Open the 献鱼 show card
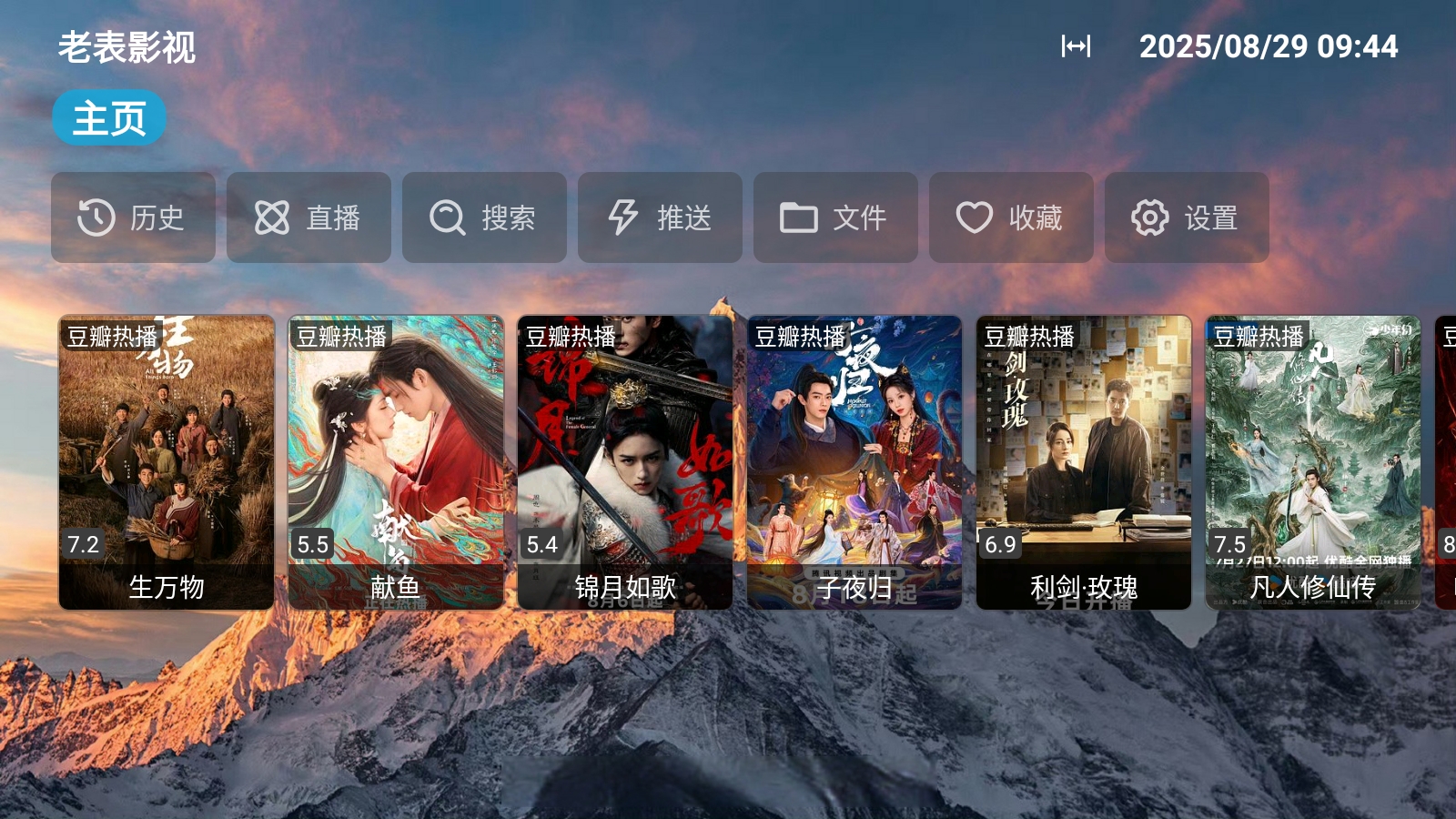Screen dimensions: 1456x819 pyautogui.click(x=396, y=462)
